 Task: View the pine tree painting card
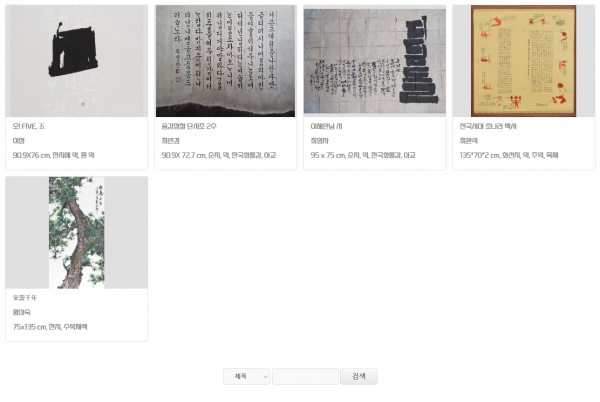77,233
